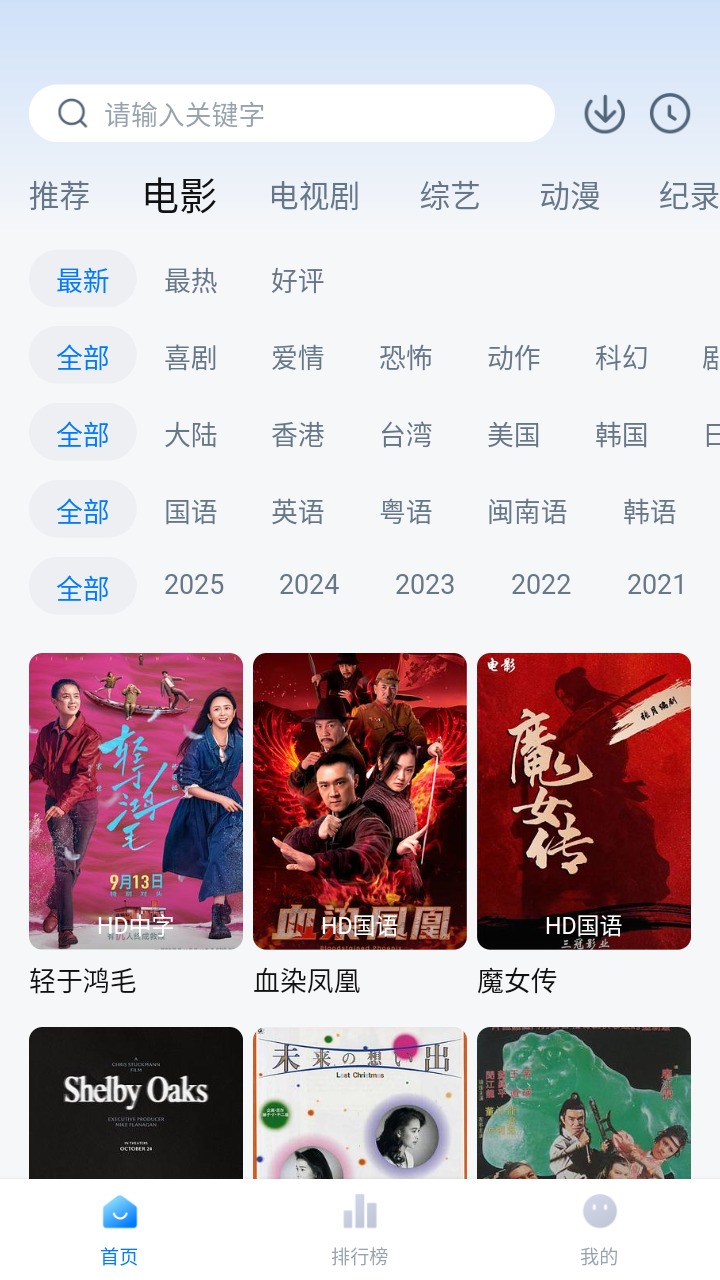The height and width of the screenshot is (1280, 720).
Task: Select the 首页 home icon in bottom navigation
Action: [x=119, y=1211]
